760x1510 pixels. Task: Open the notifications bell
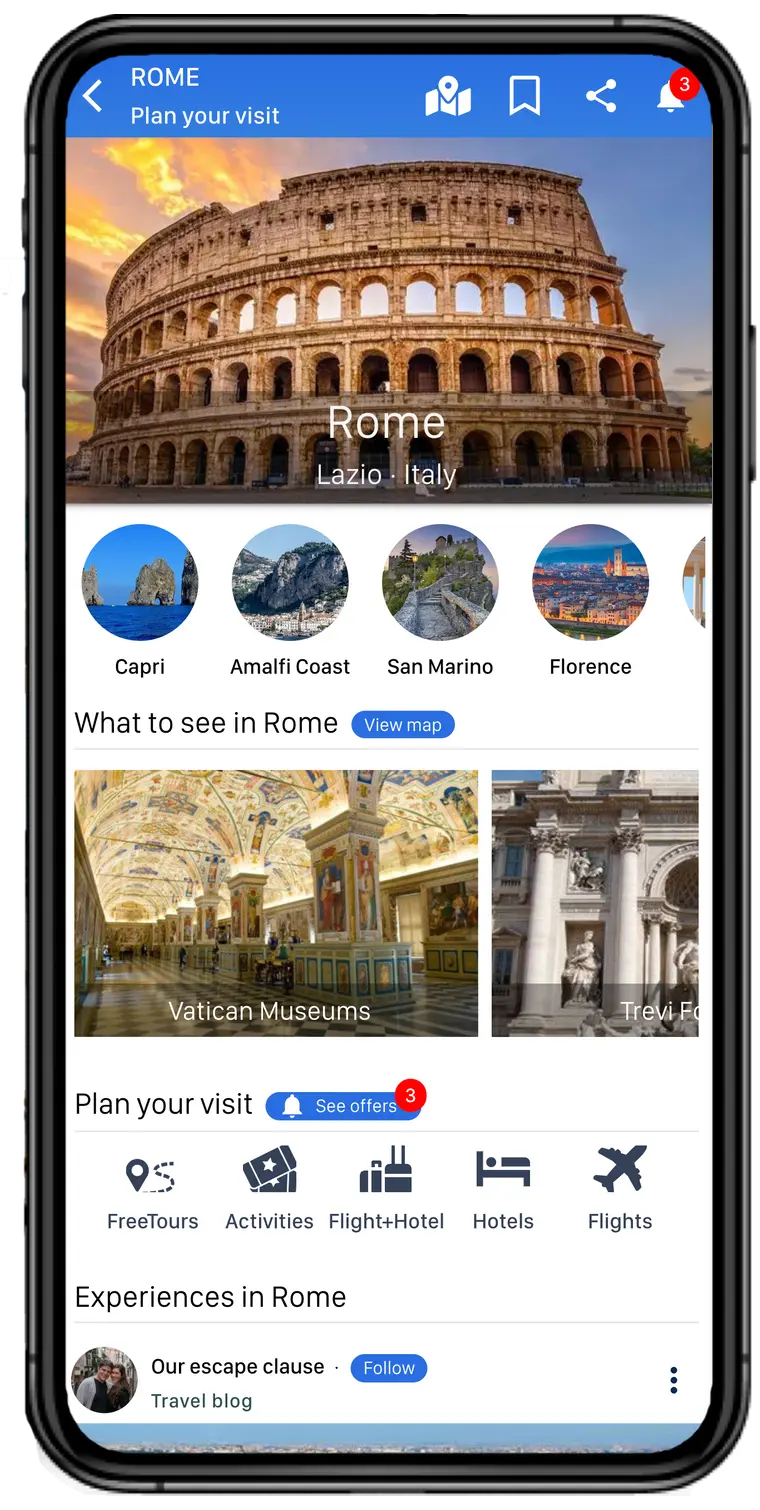click(x=670, y=97)
